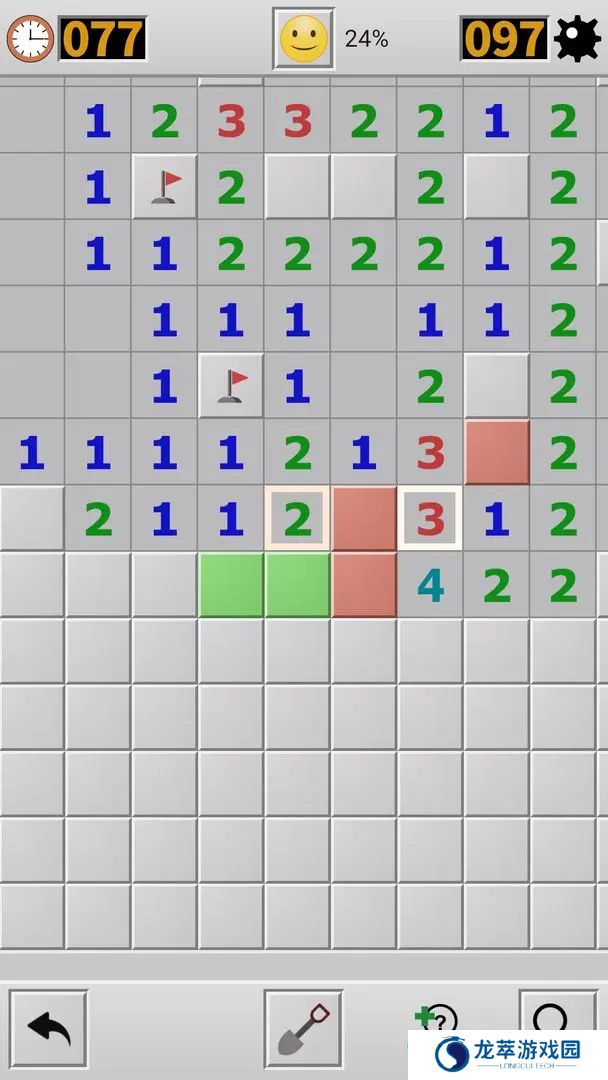Tap the smiley face to restart game
Screen dimensions: 608x1080
point(303,39)
